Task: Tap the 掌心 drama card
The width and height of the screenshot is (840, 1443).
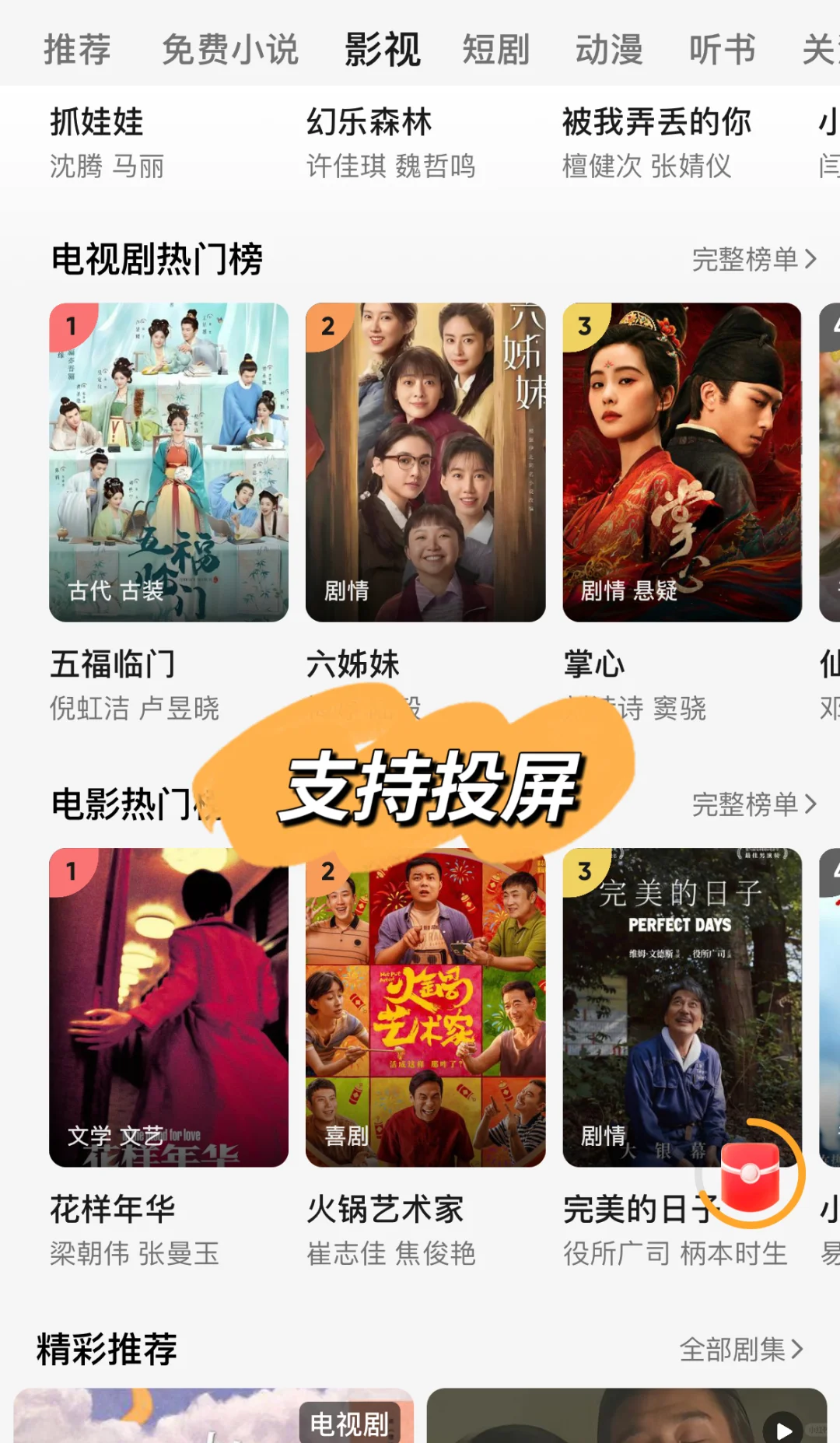Action: click(682, 462)
